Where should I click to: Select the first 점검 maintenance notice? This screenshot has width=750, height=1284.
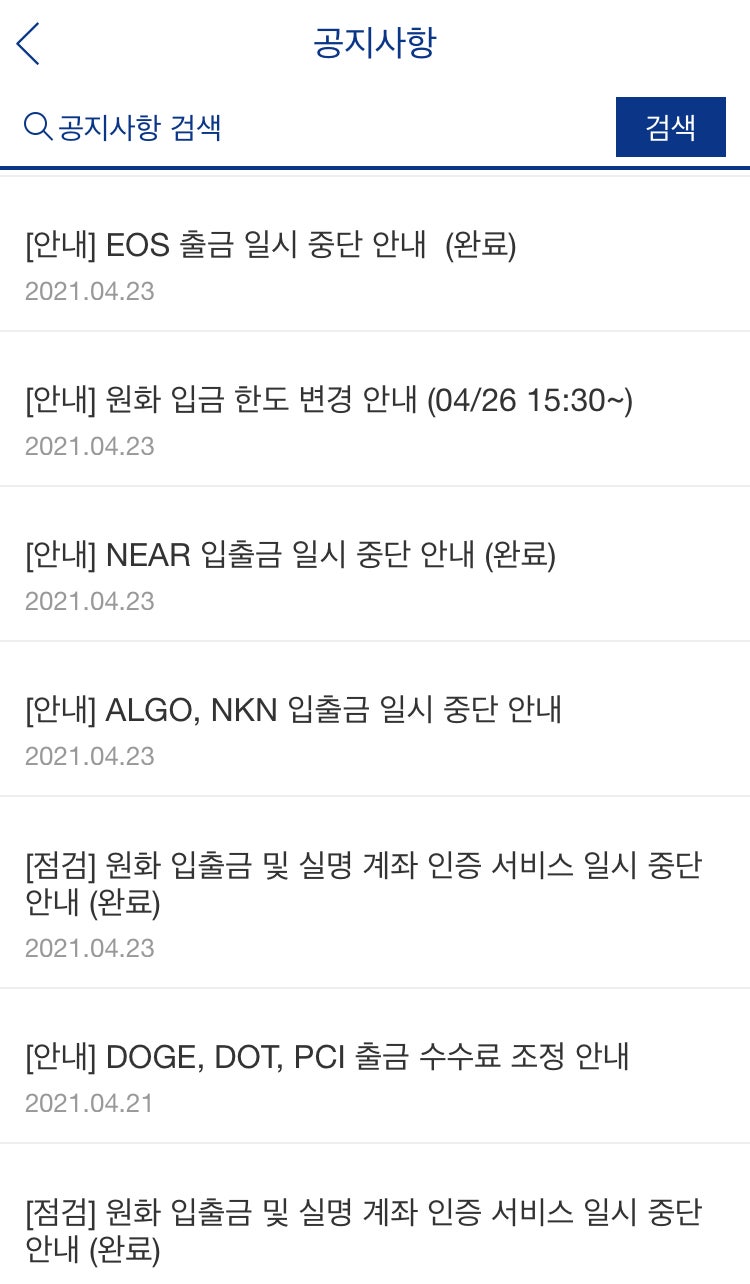click(x=360, y=885)
